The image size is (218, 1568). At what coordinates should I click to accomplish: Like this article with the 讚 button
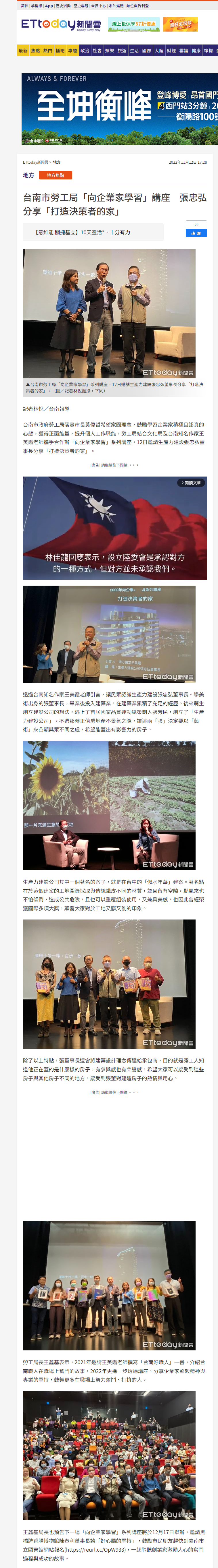click(x=196, y=233)
